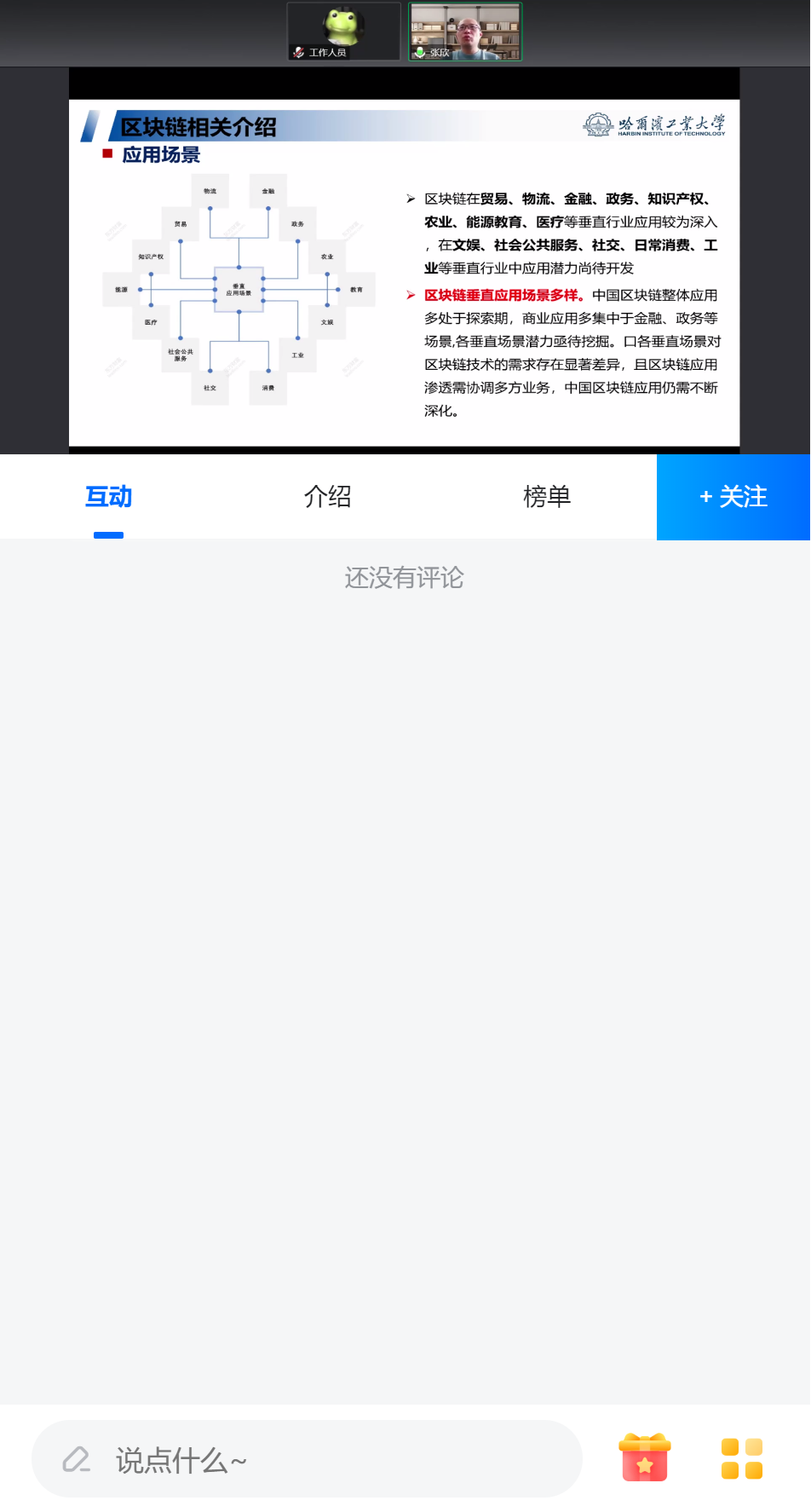Open the grid options menu
This screenshot has width=811, height=1512.
click(x=741, y=1458)
